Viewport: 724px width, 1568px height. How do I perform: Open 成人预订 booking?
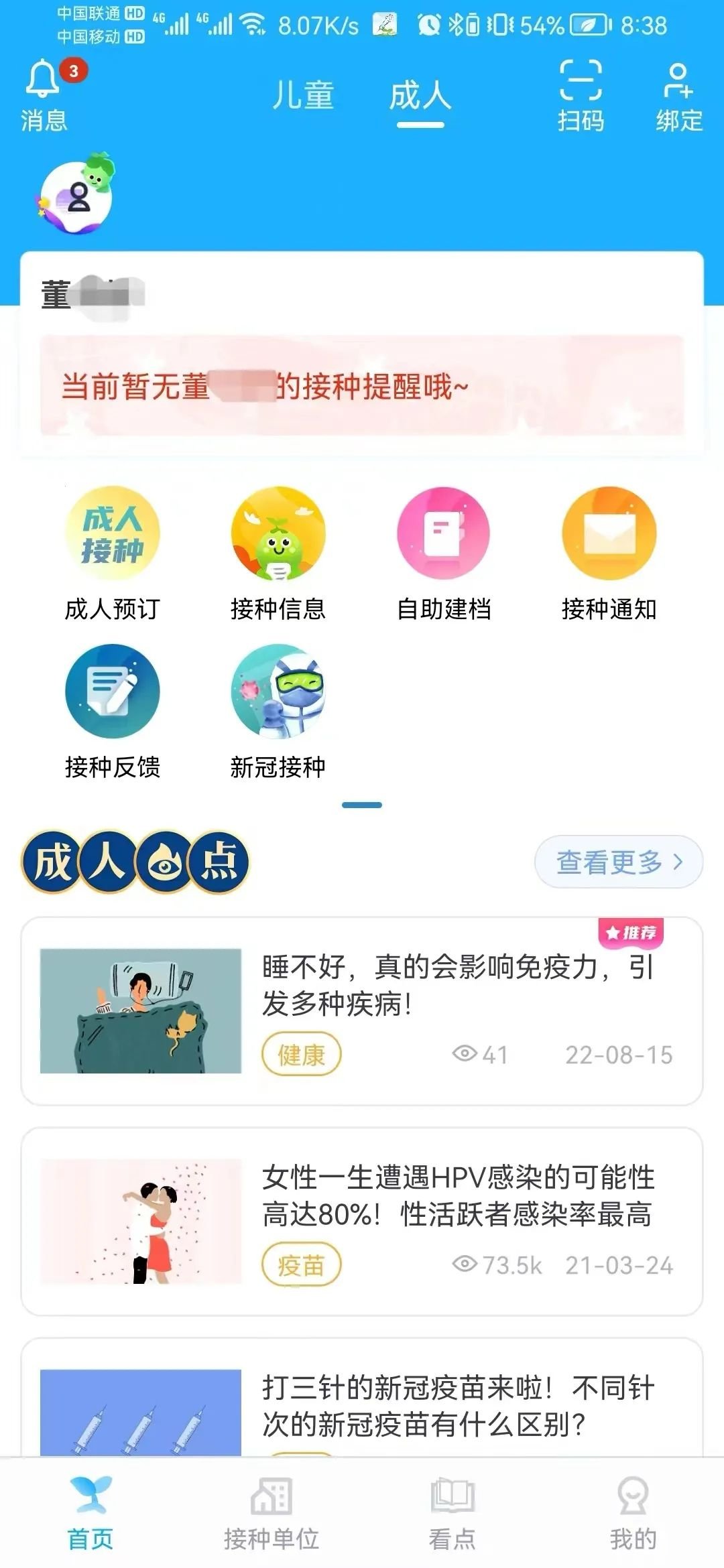[112, 554]
